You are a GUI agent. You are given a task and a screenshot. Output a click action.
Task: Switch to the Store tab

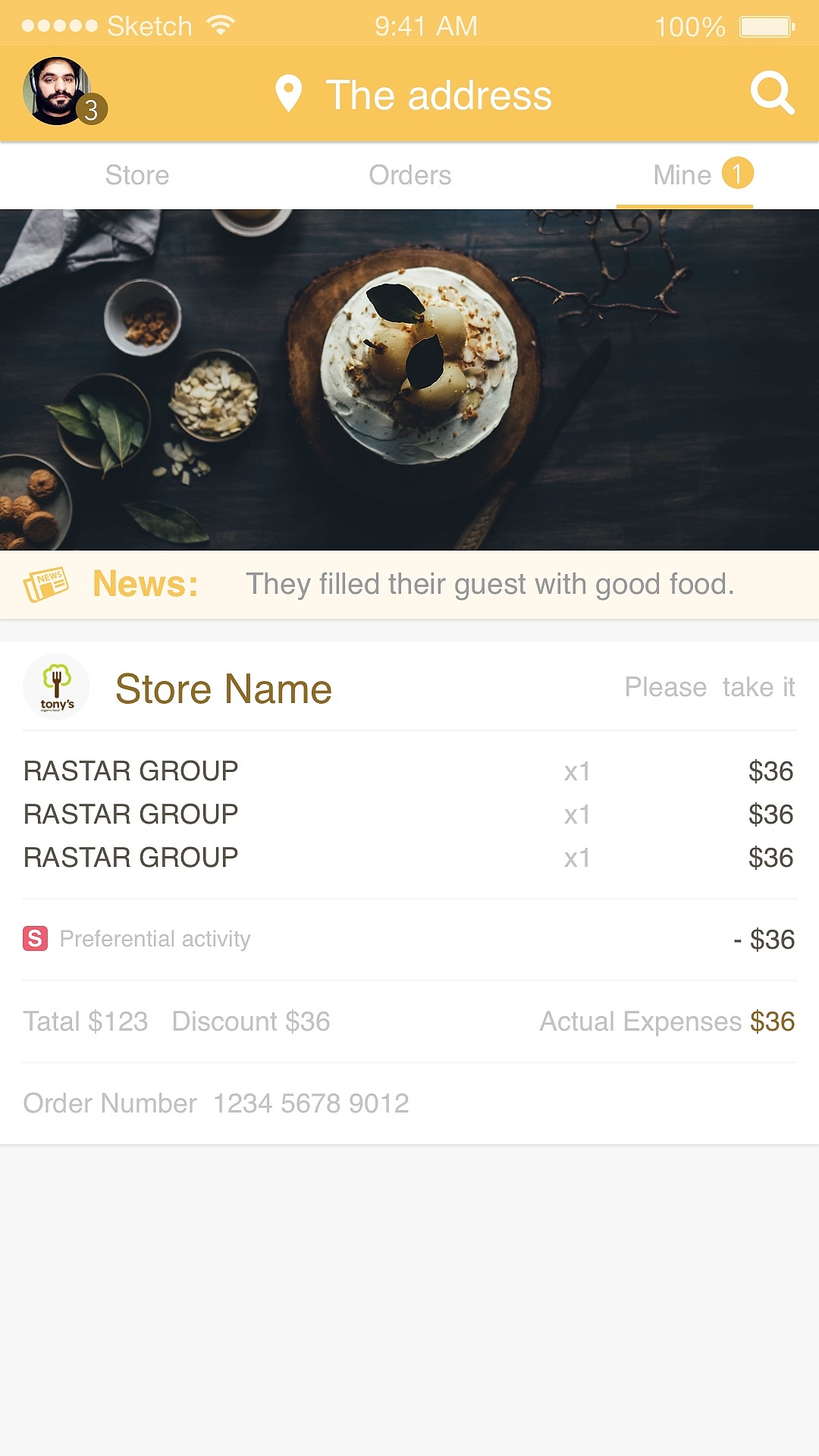pos(137,176)
